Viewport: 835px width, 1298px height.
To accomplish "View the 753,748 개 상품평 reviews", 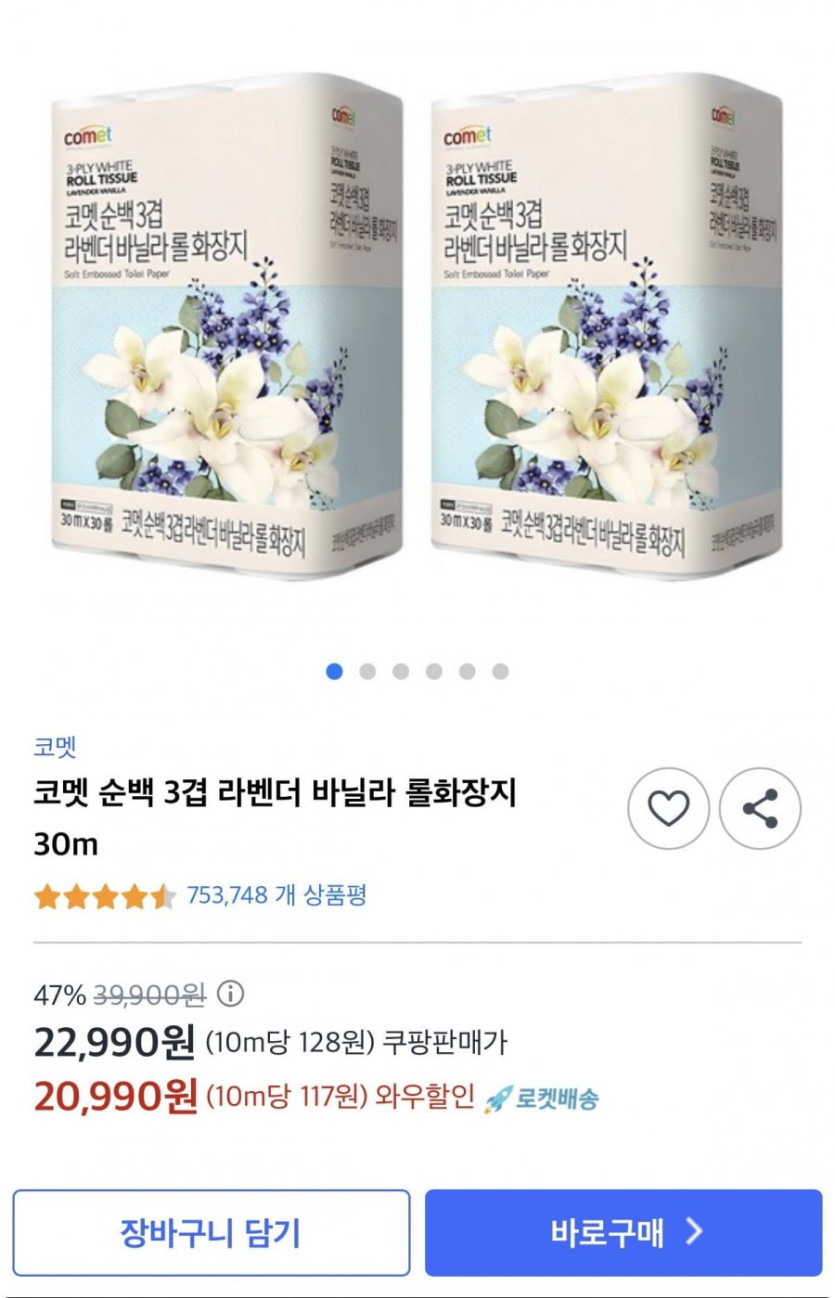I will point(276,894).
